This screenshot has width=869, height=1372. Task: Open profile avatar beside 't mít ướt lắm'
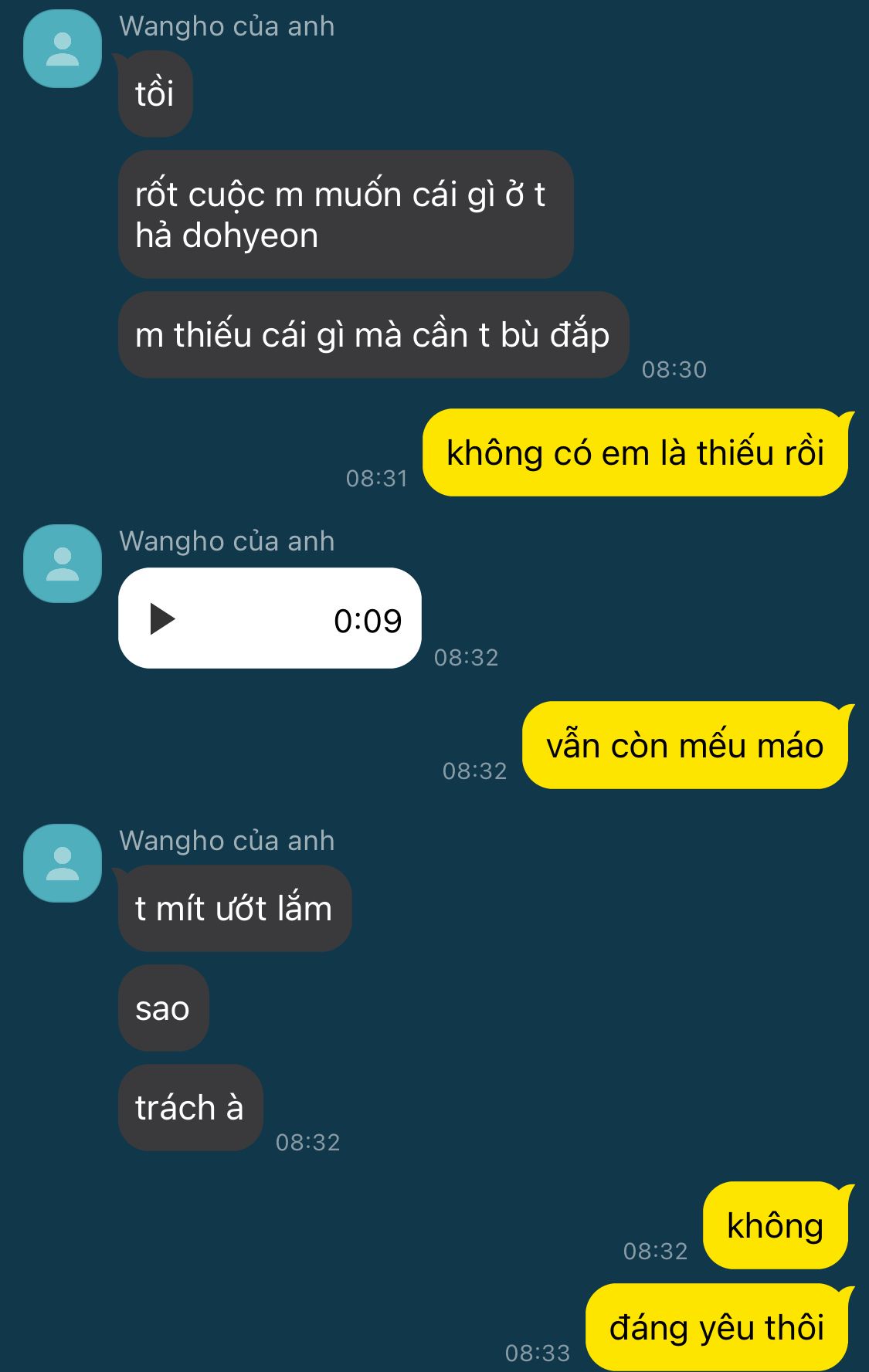(63, 863)
